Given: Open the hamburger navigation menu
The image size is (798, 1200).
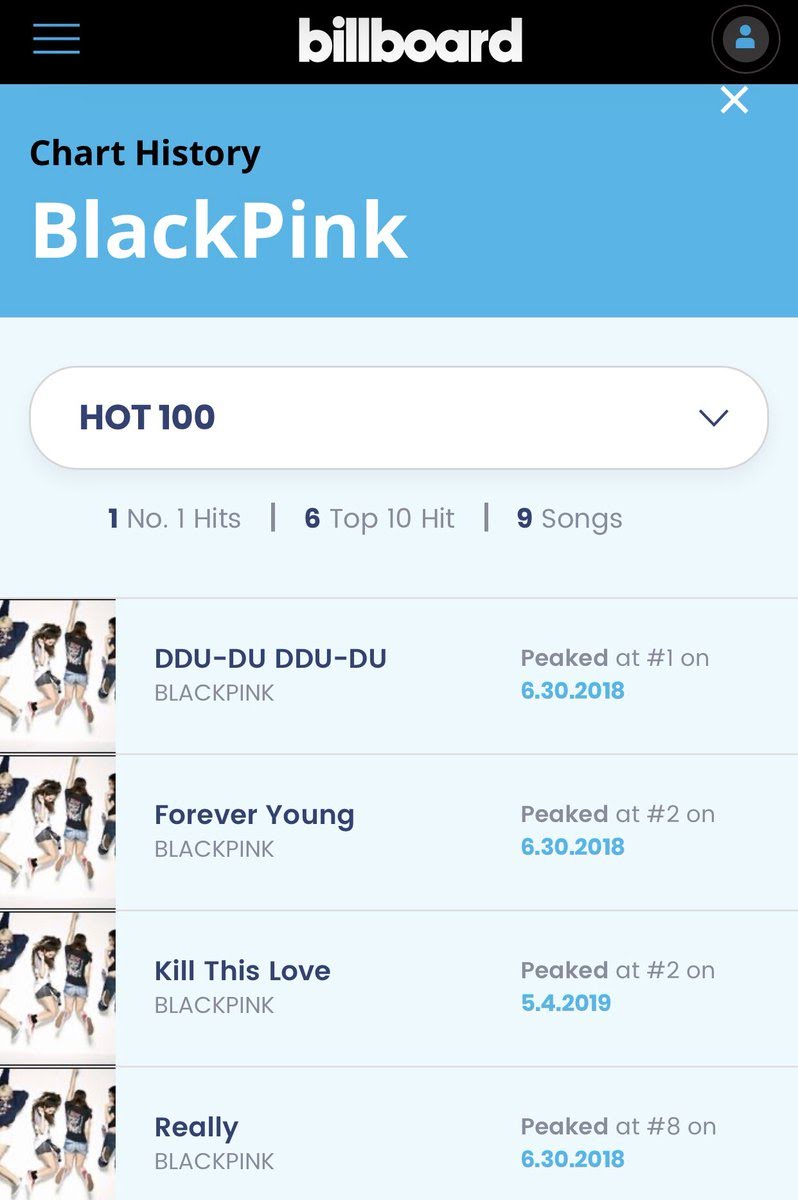Looking at the screenshot, I should pos(56,39).
